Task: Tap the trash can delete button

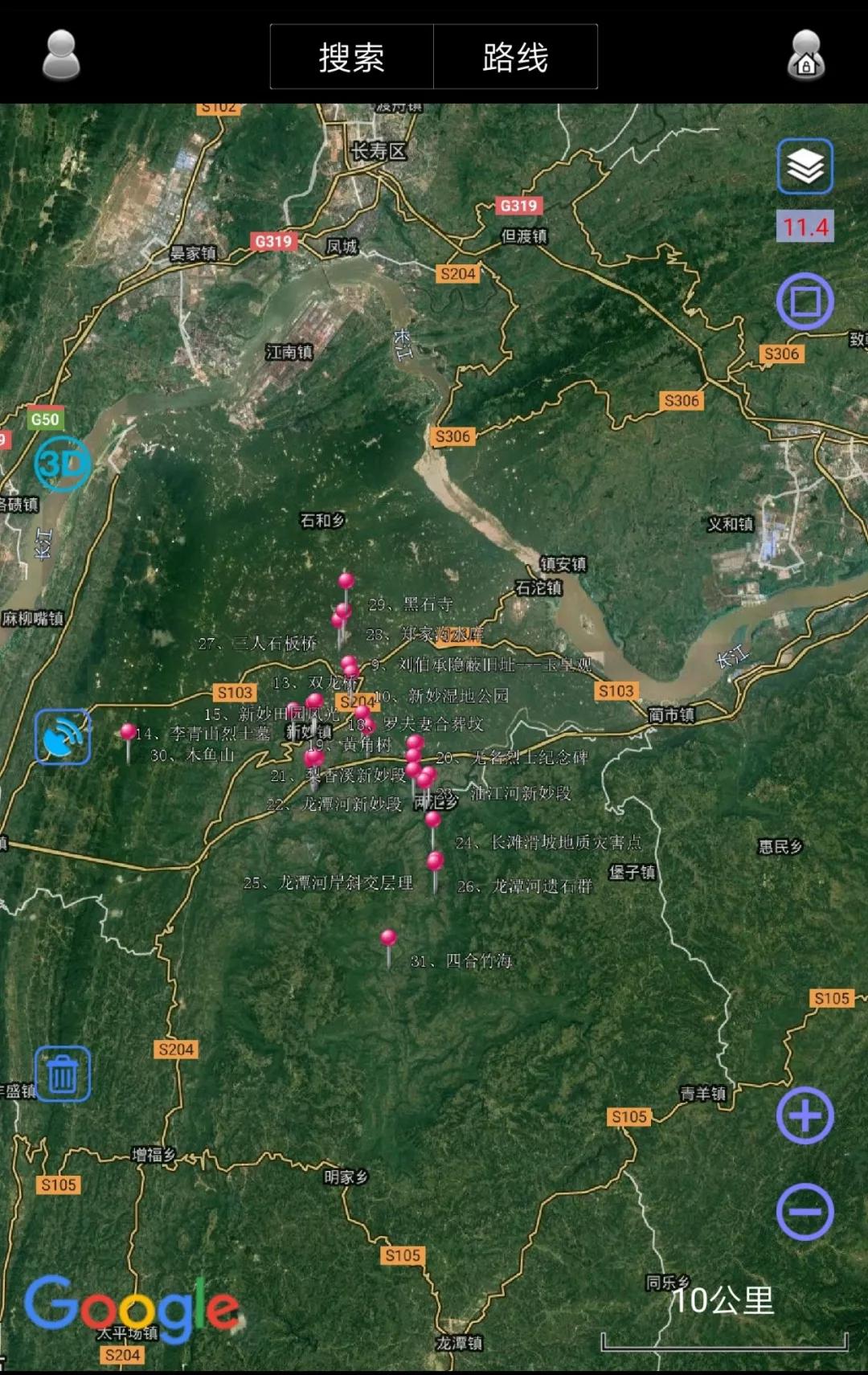Action: [63, 1074]
